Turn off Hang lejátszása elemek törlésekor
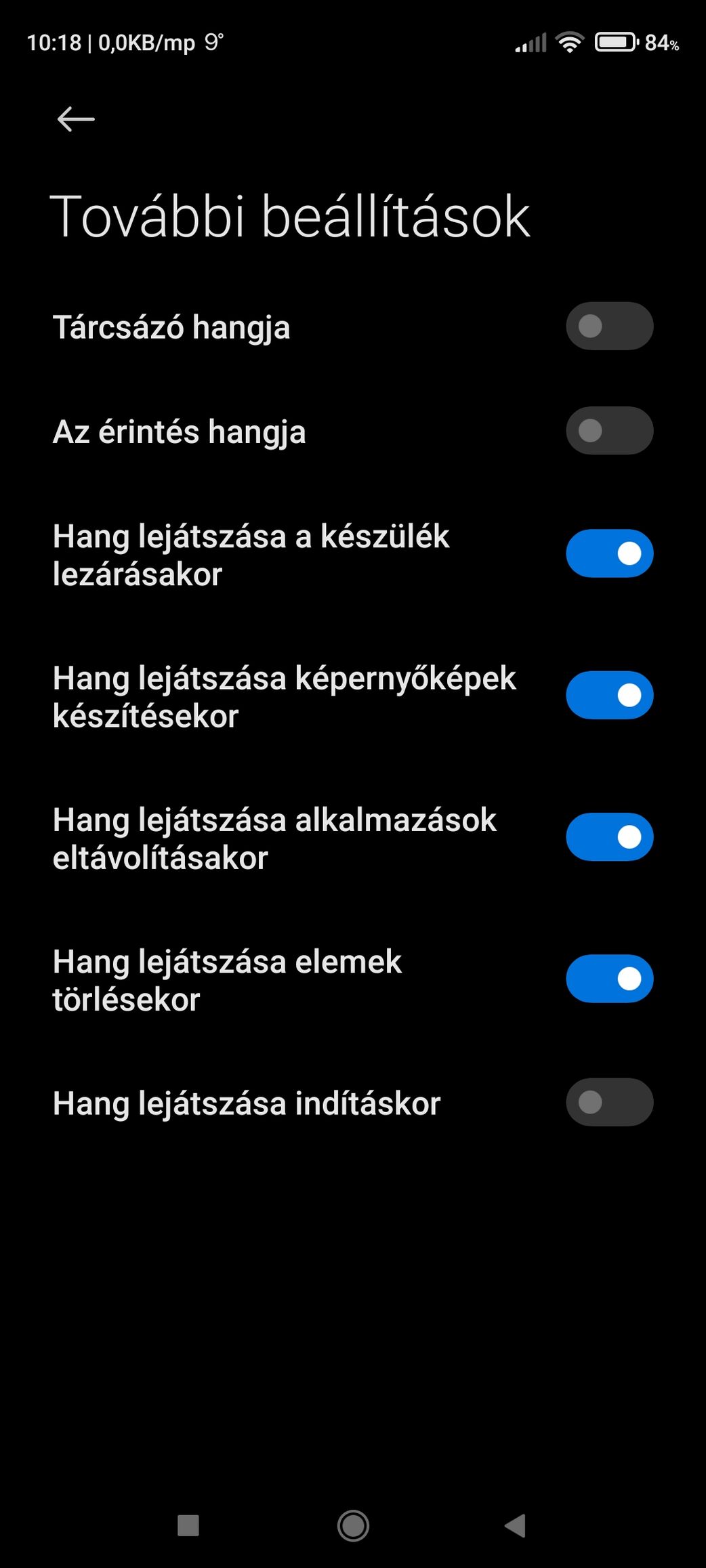Screen dimensions: 706x1568 pyautogui.click(x=609, y=979)
